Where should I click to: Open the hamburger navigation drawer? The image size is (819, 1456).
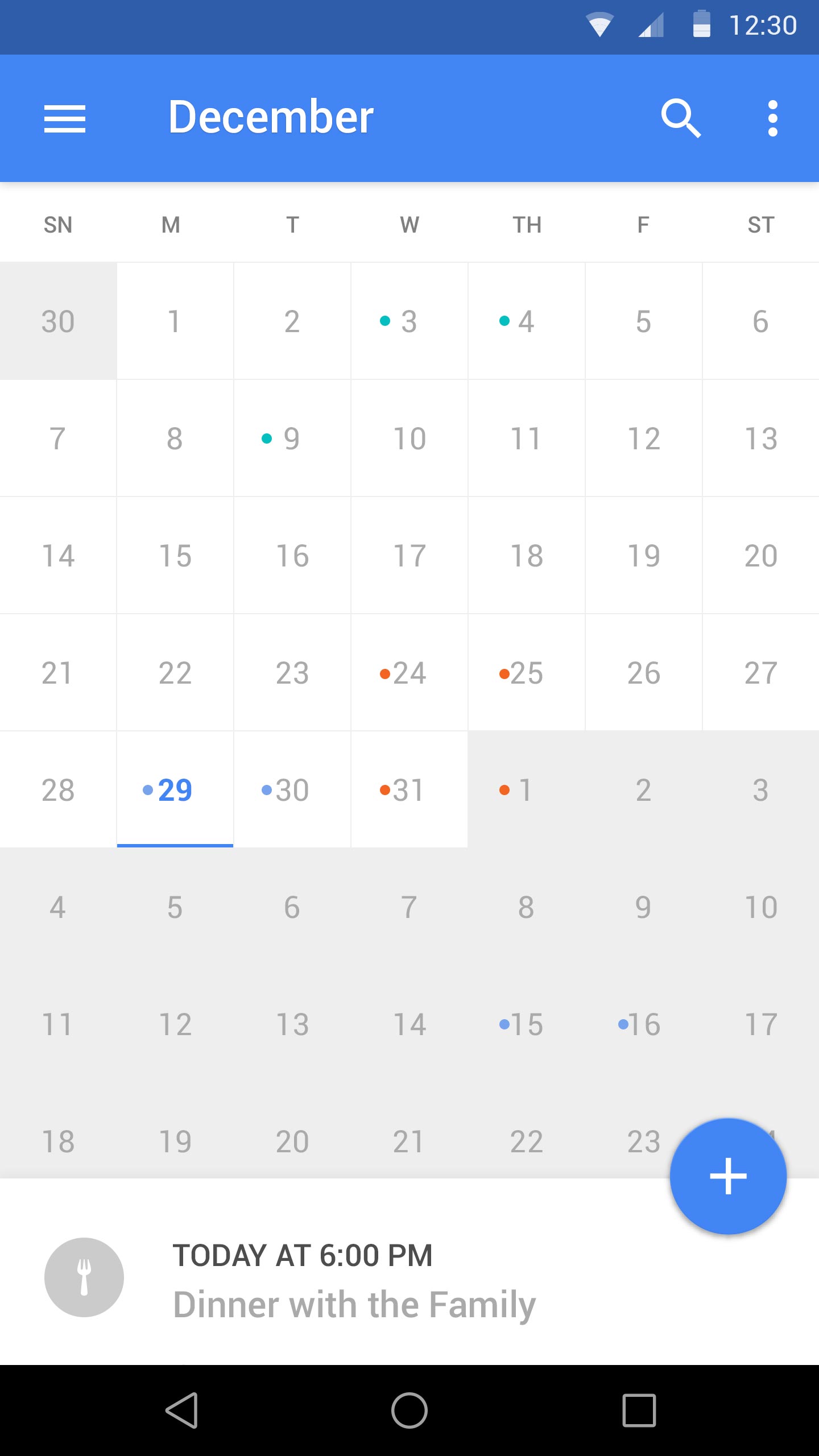tap(65, 118)
